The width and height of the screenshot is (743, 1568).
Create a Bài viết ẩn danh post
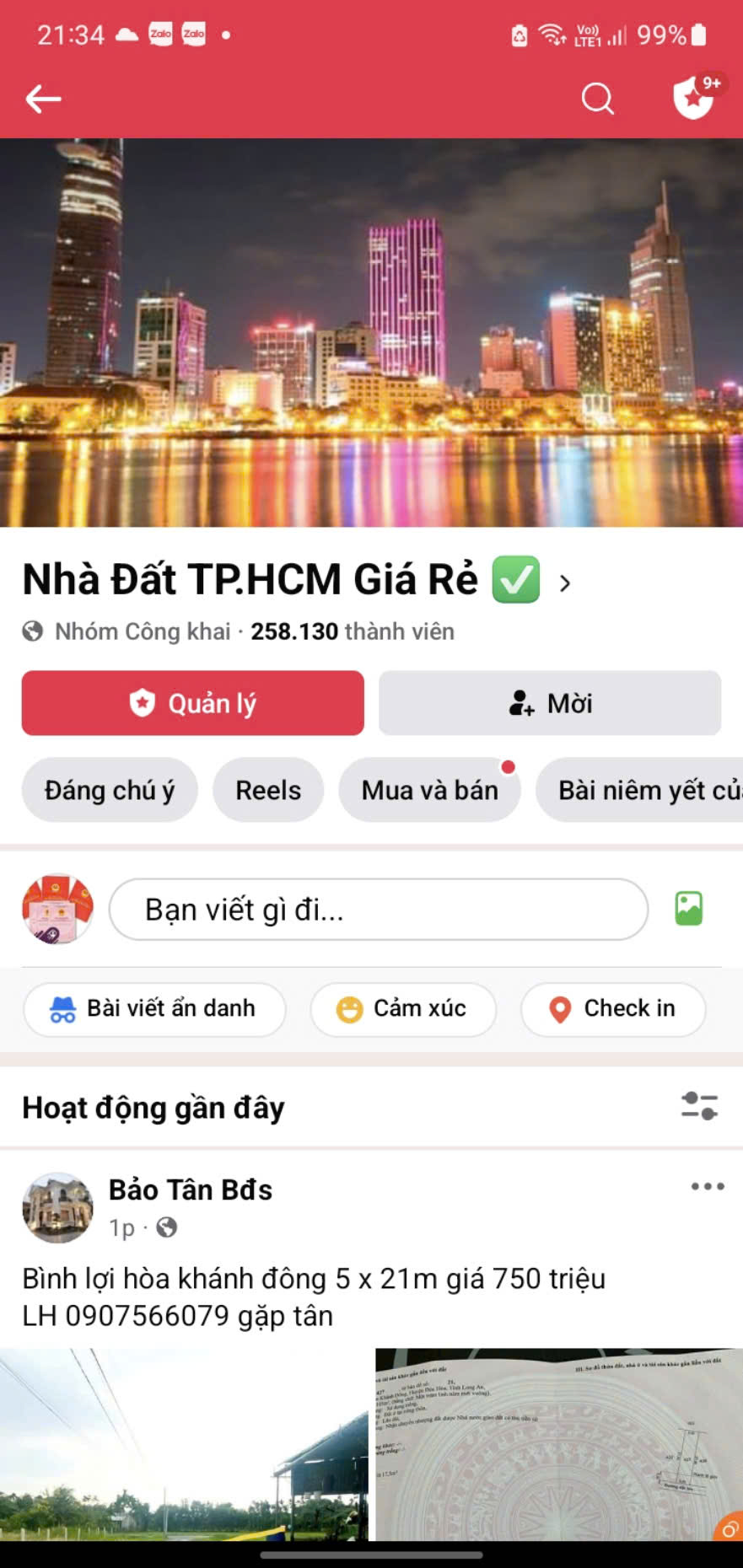[154, 1008]
